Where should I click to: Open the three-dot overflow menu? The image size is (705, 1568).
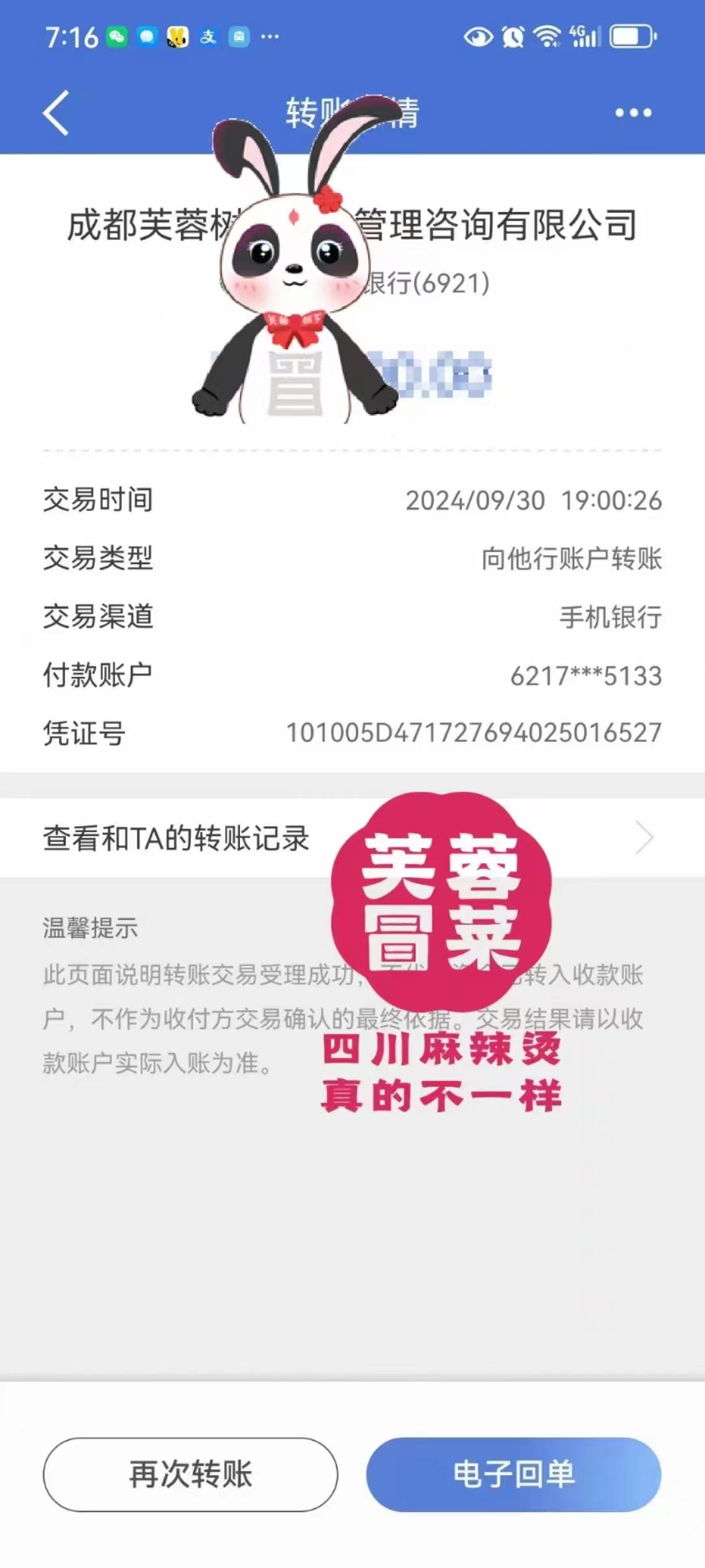633,113
